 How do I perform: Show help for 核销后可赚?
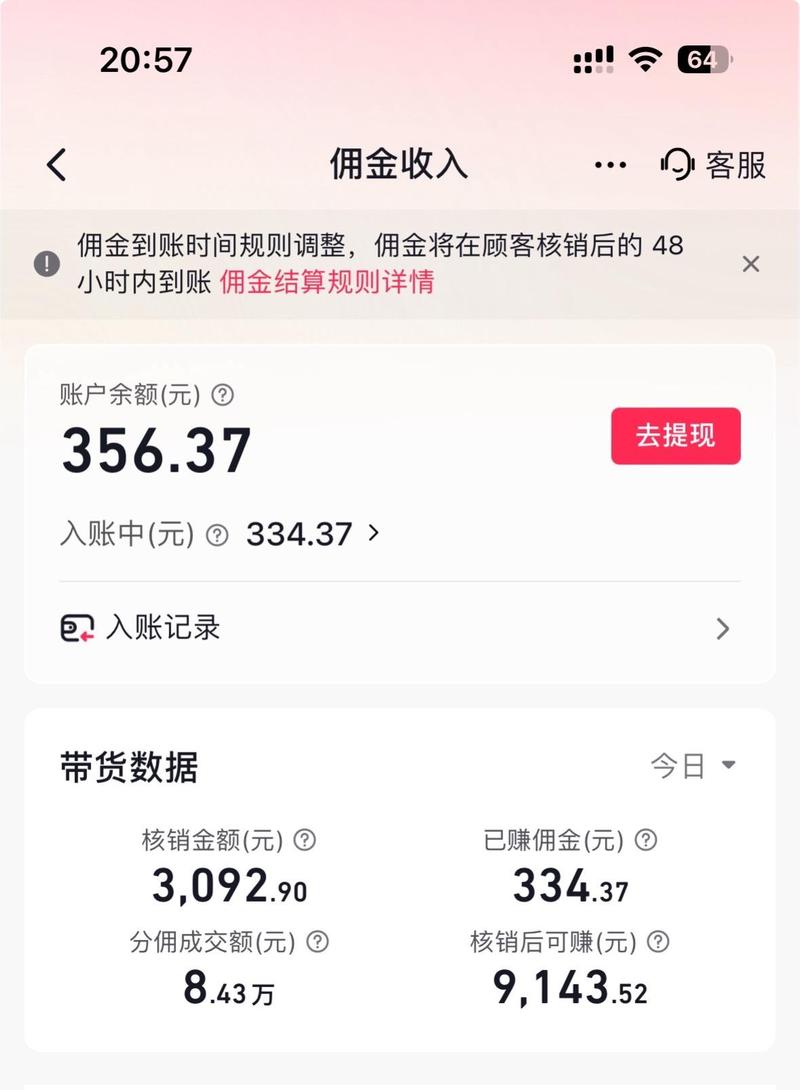658,941
